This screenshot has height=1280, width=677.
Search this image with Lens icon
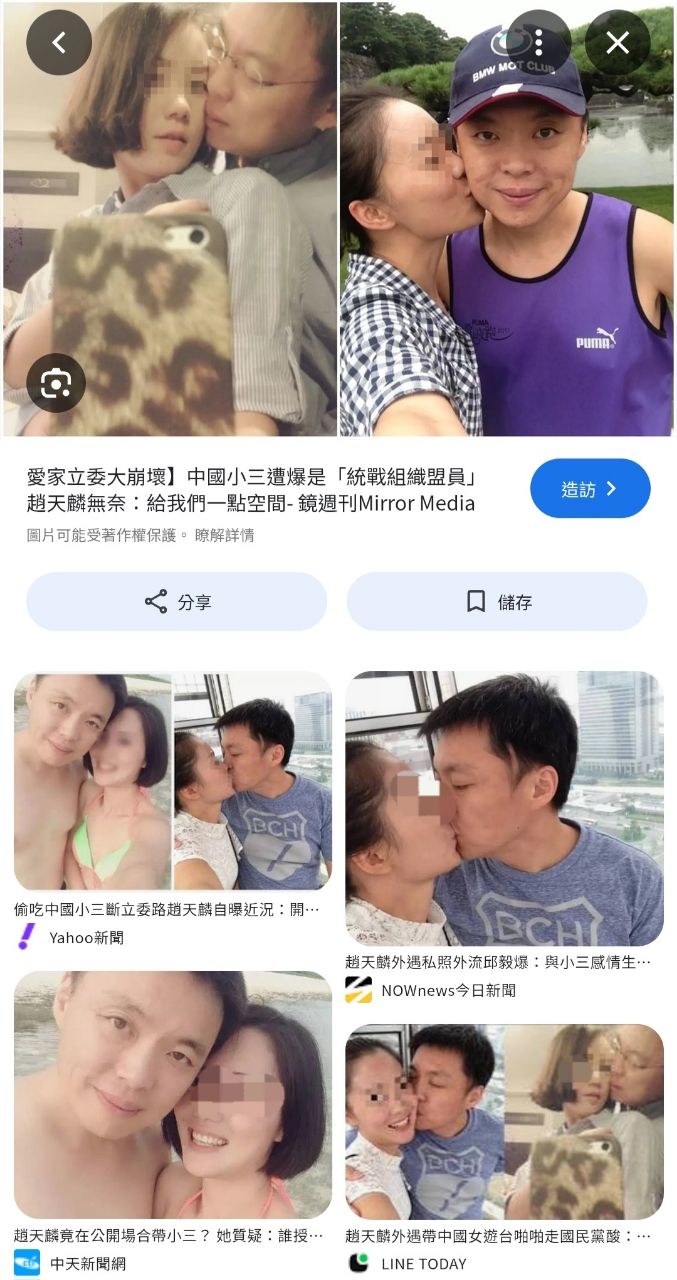pyautogui.click(x=56, y=383)
